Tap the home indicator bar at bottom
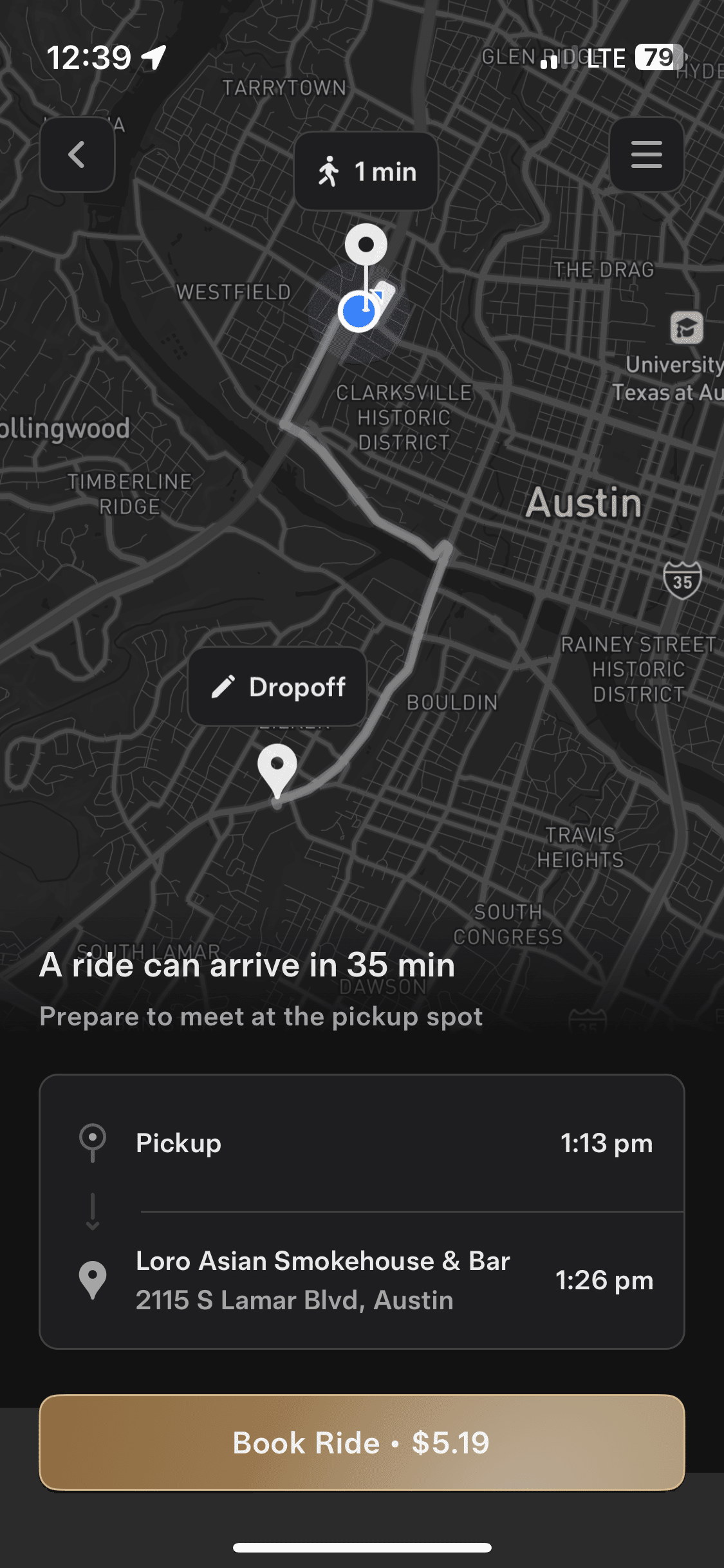Viewport: 724px width, 1568px height. 362,1547
